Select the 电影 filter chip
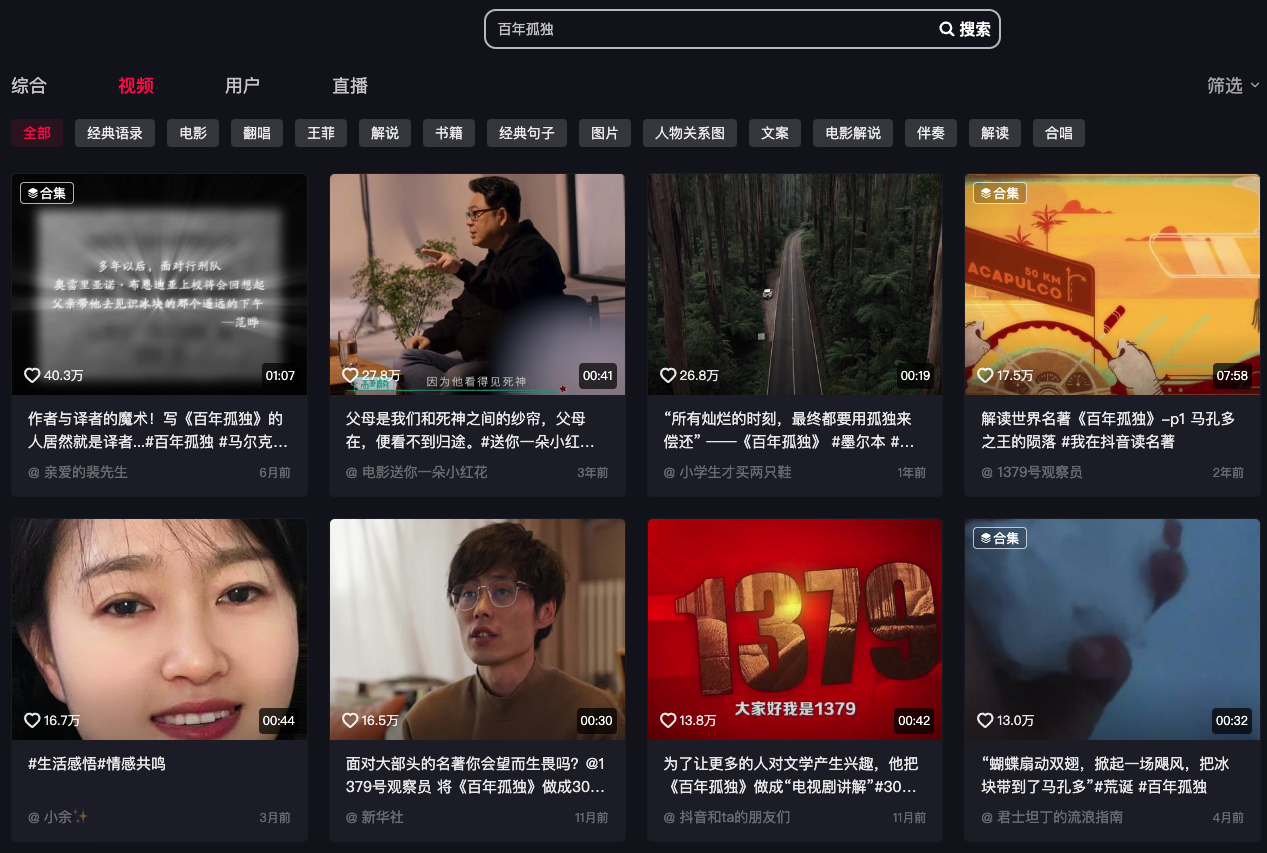Image resolution: width=1267 pixels, height=853 pixels. click(193, 133)
